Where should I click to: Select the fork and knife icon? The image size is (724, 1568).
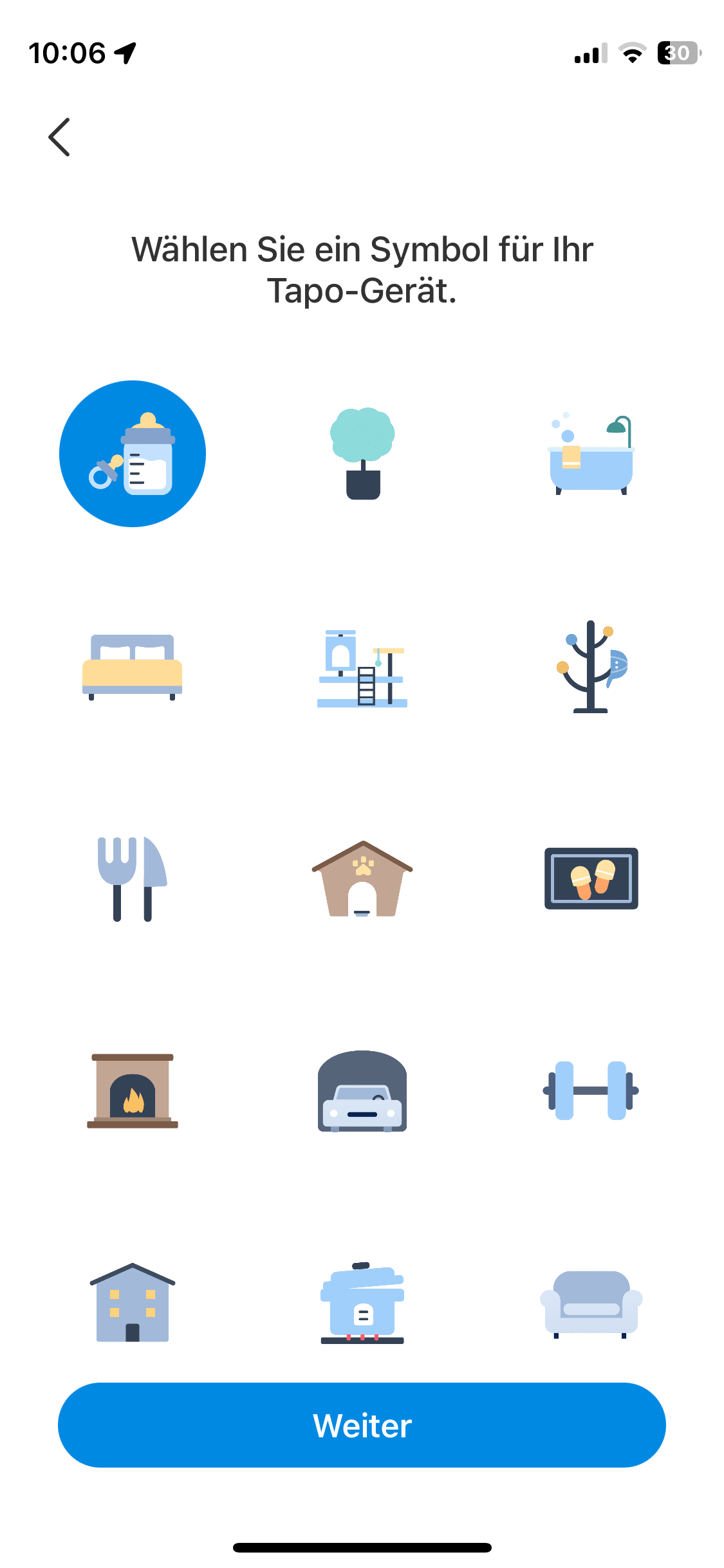(x=133, y=879)
